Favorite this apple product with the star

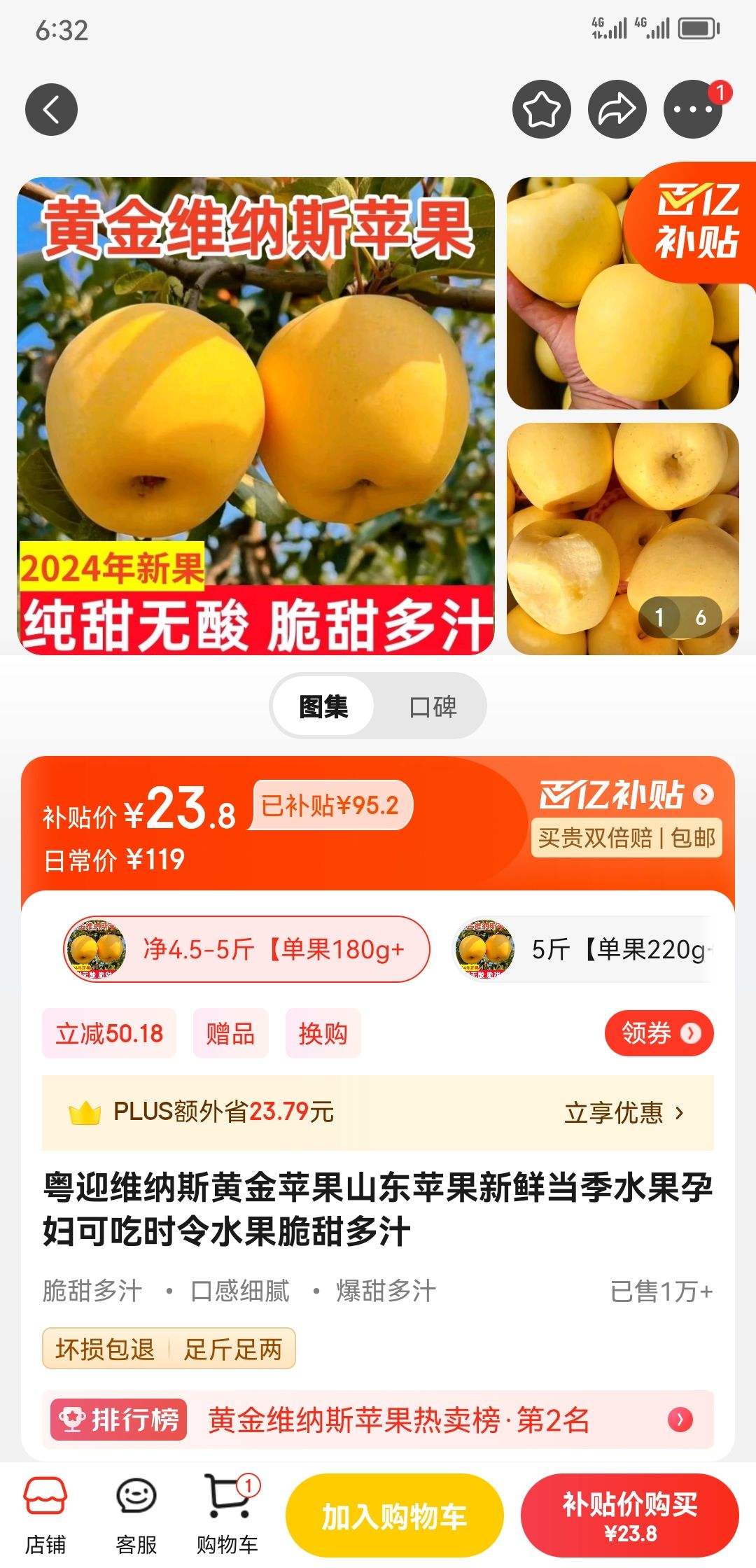[541, 110]
